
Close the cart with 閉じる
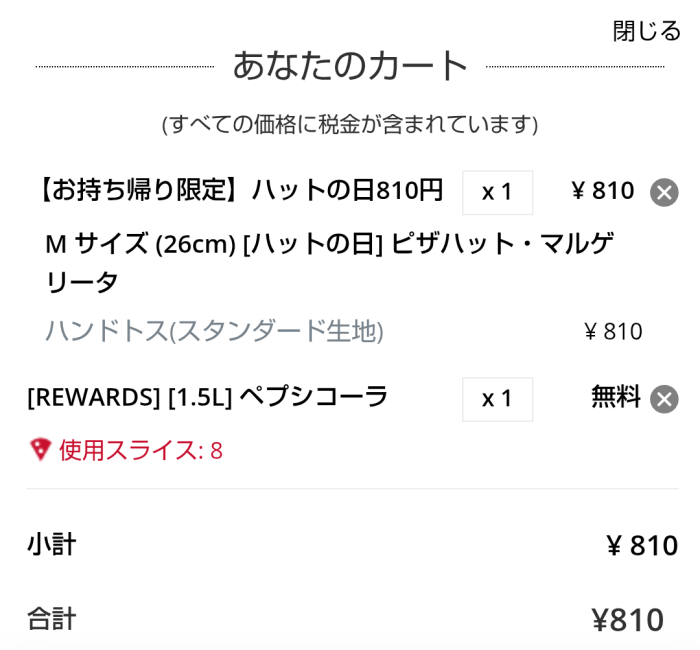(x=646, y=31)
